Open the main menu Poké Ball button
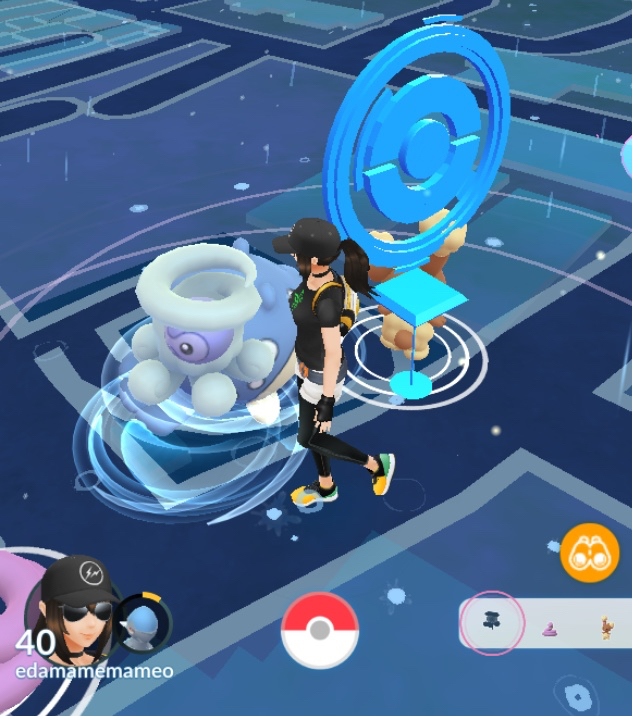The width and height of the screenshot is (632, 716). 319,631
